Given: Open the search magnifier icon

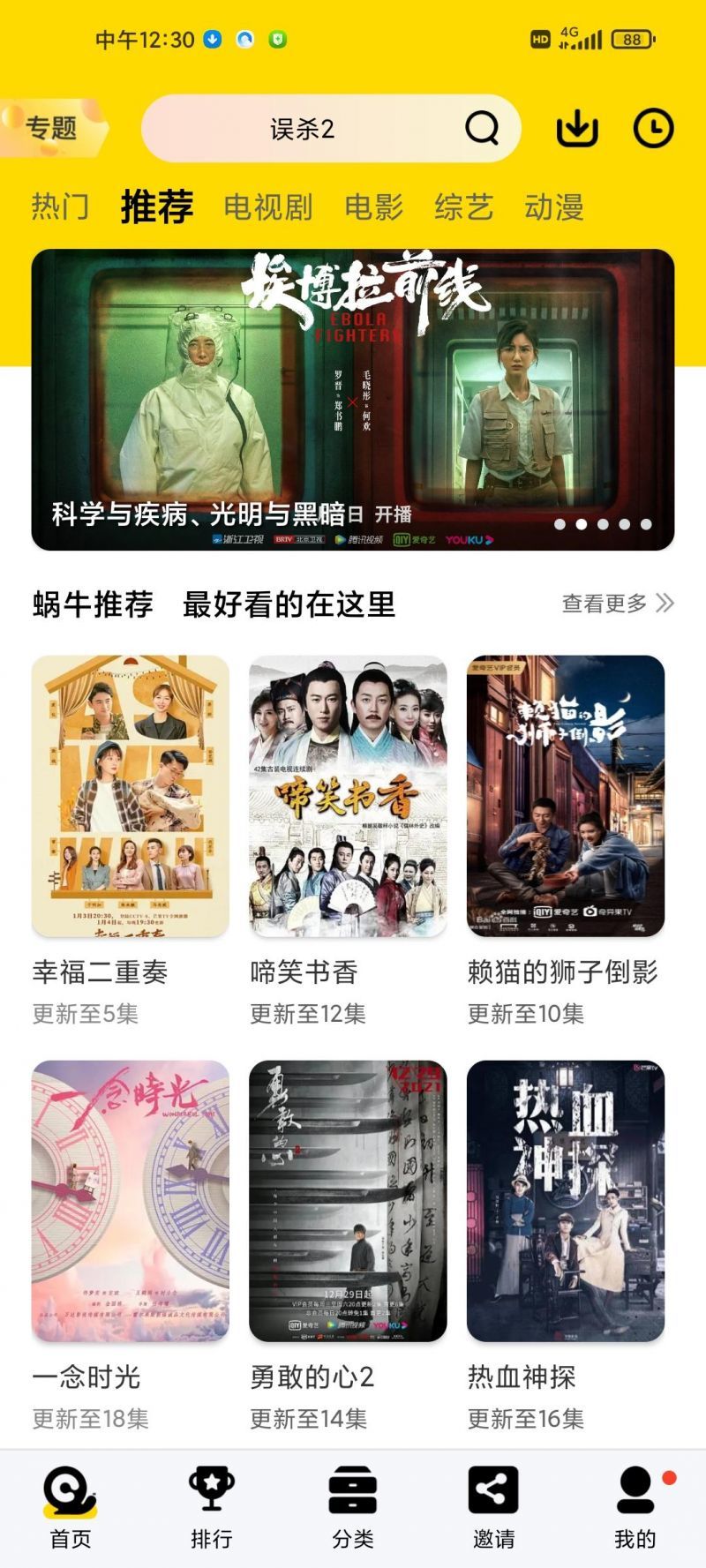Looking at the screenshot, I should pyautogui.click(x=479, y=128).
